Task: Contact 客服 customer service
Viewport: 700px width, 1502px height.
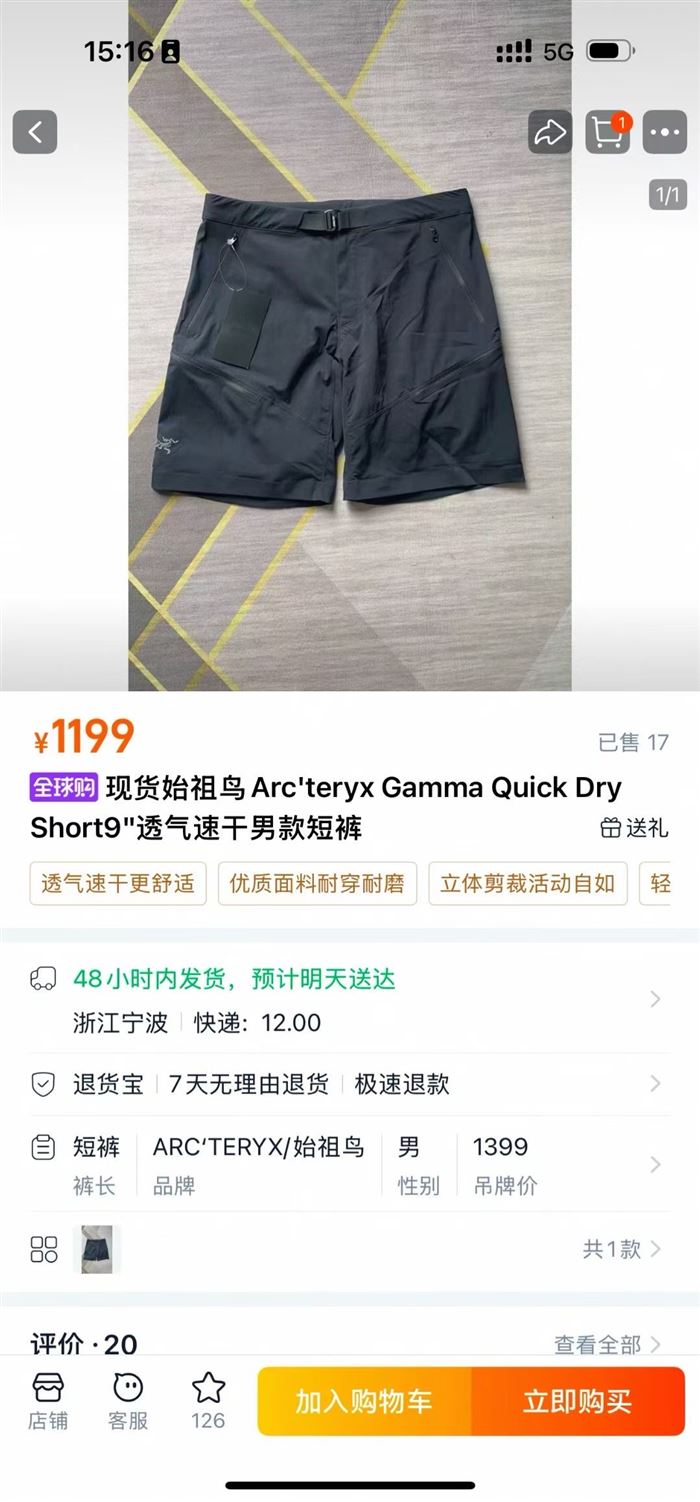Action: [128, 1401]
